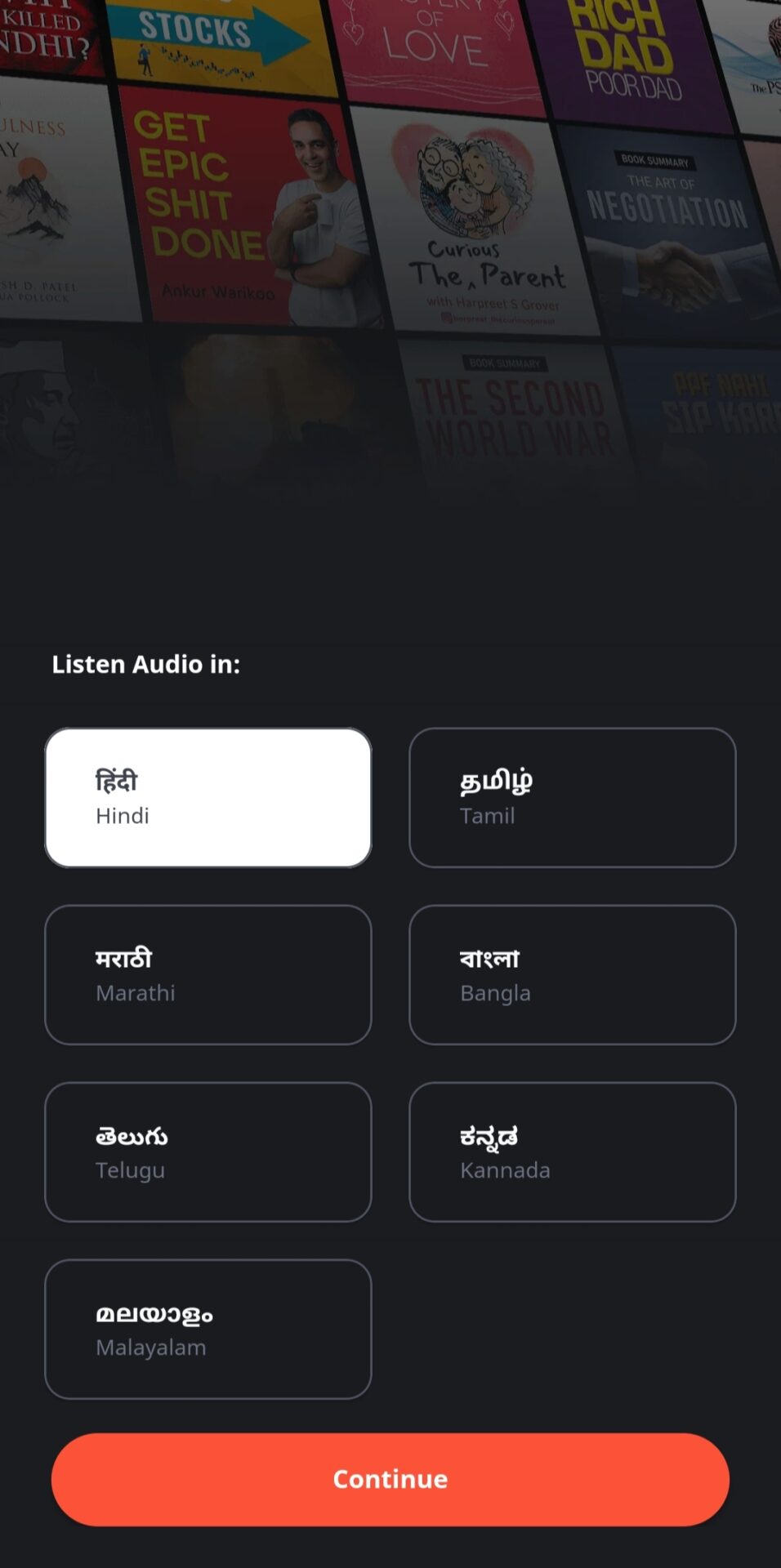781x1568 pixels.
Task: Tap Continue to confirm language choice
Action: click(x=390, y=1478)
